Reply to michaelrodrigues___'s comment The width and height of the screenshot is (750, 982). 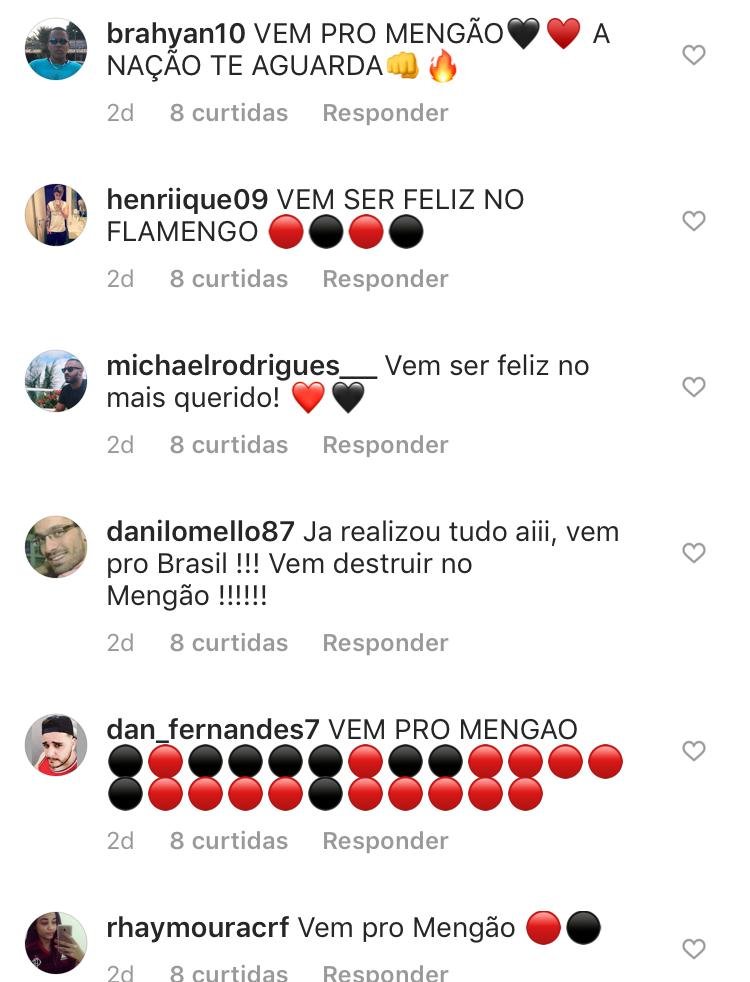tap(385, 445)
